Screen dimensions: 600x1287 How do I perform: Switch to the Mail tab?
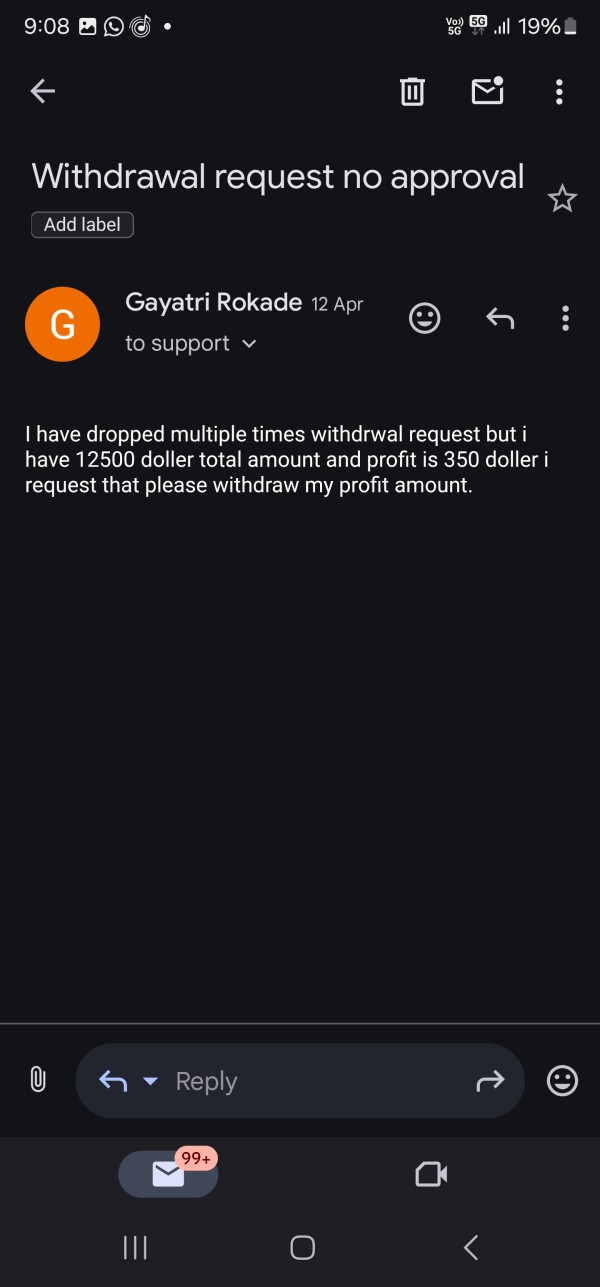click(x=168, y=1174)
